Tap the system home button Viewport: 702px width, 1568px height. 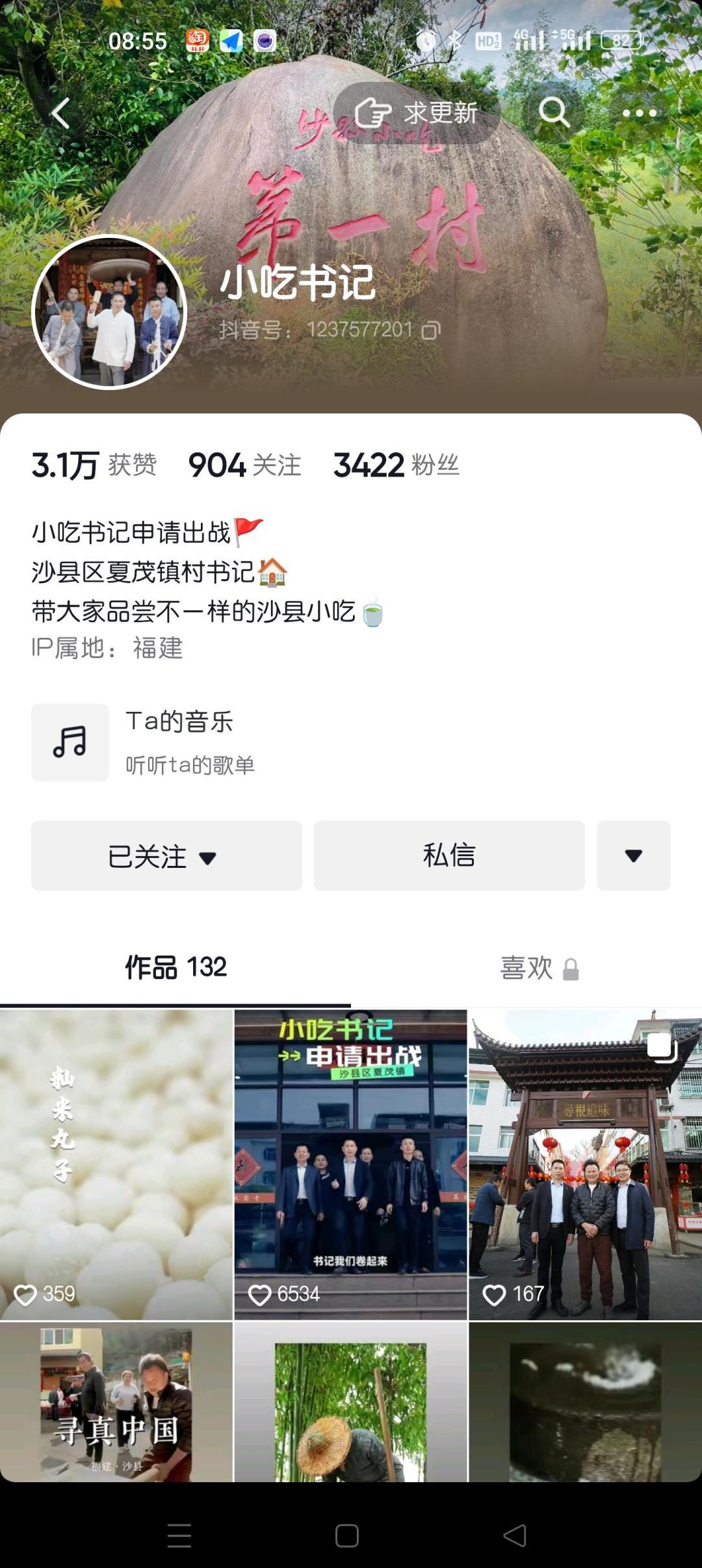click(x=347, y=1535)
